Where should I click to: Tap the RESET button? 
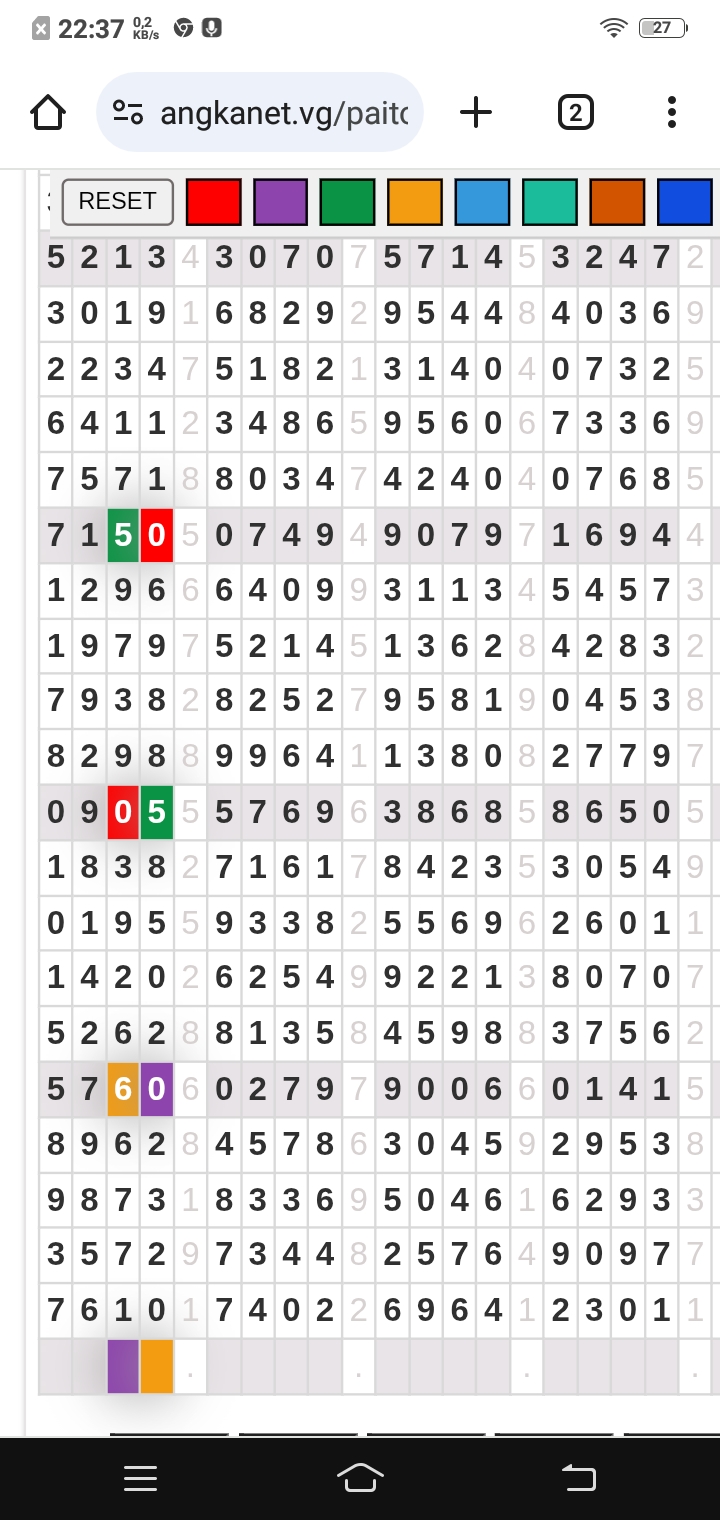point(117,201)
